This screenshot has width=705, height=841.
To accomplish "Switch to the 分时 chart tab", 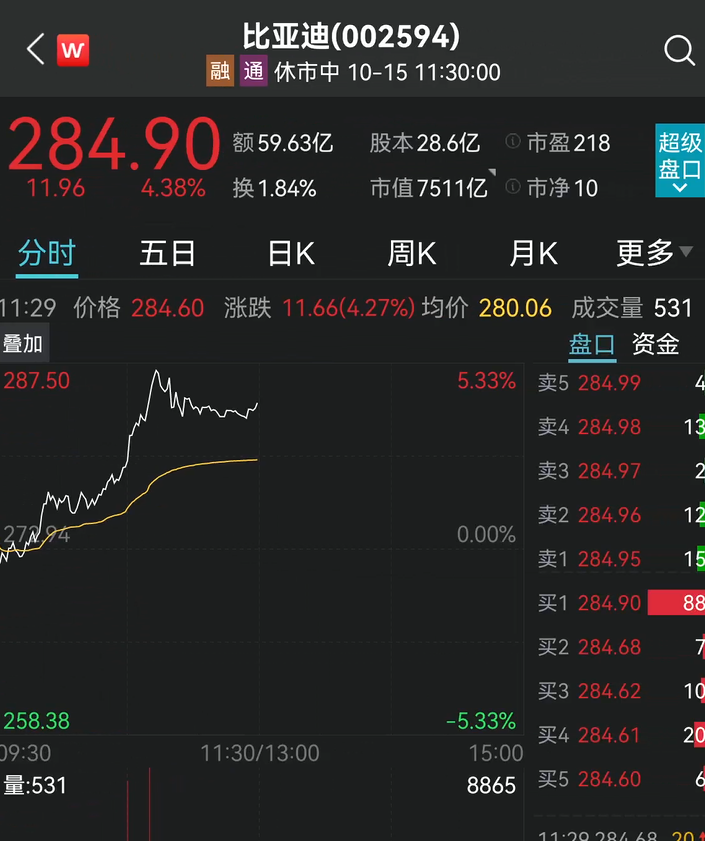I will (46, 254).
